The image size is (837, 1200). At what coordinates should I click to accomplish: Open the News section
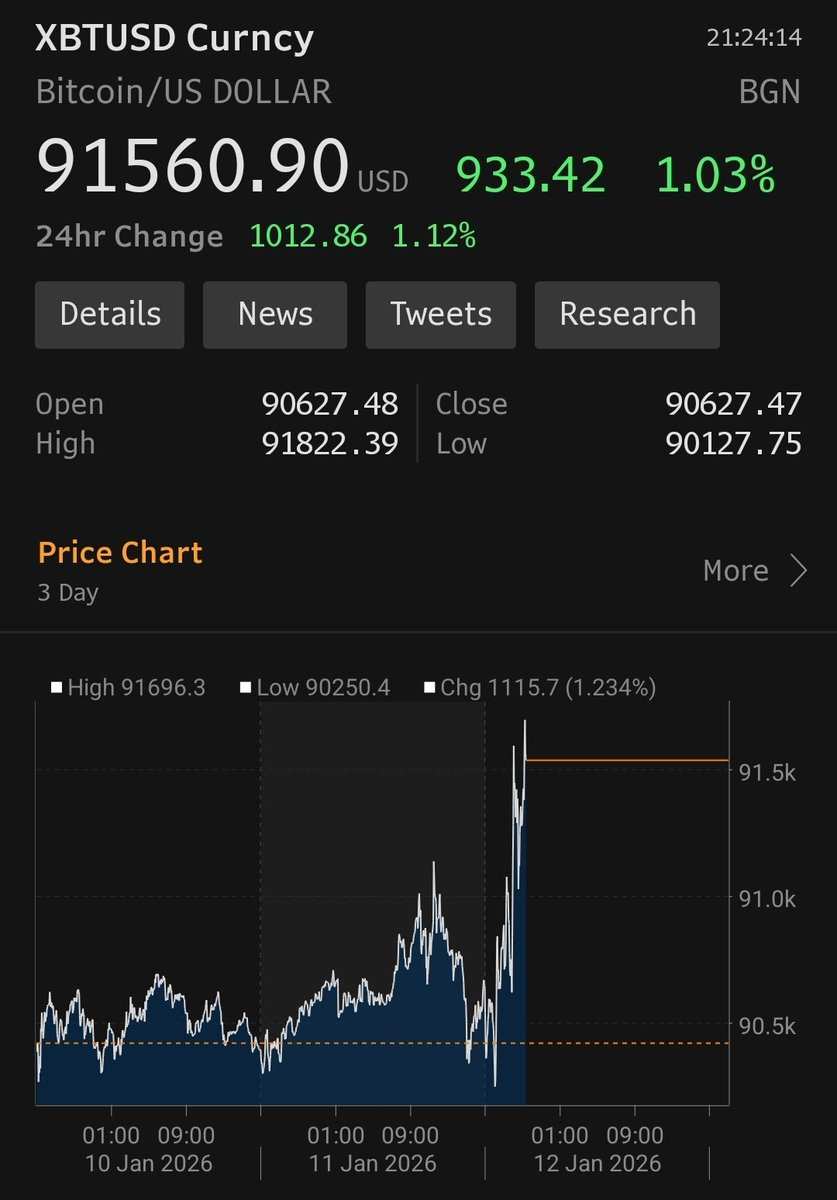tap(275, 314)
